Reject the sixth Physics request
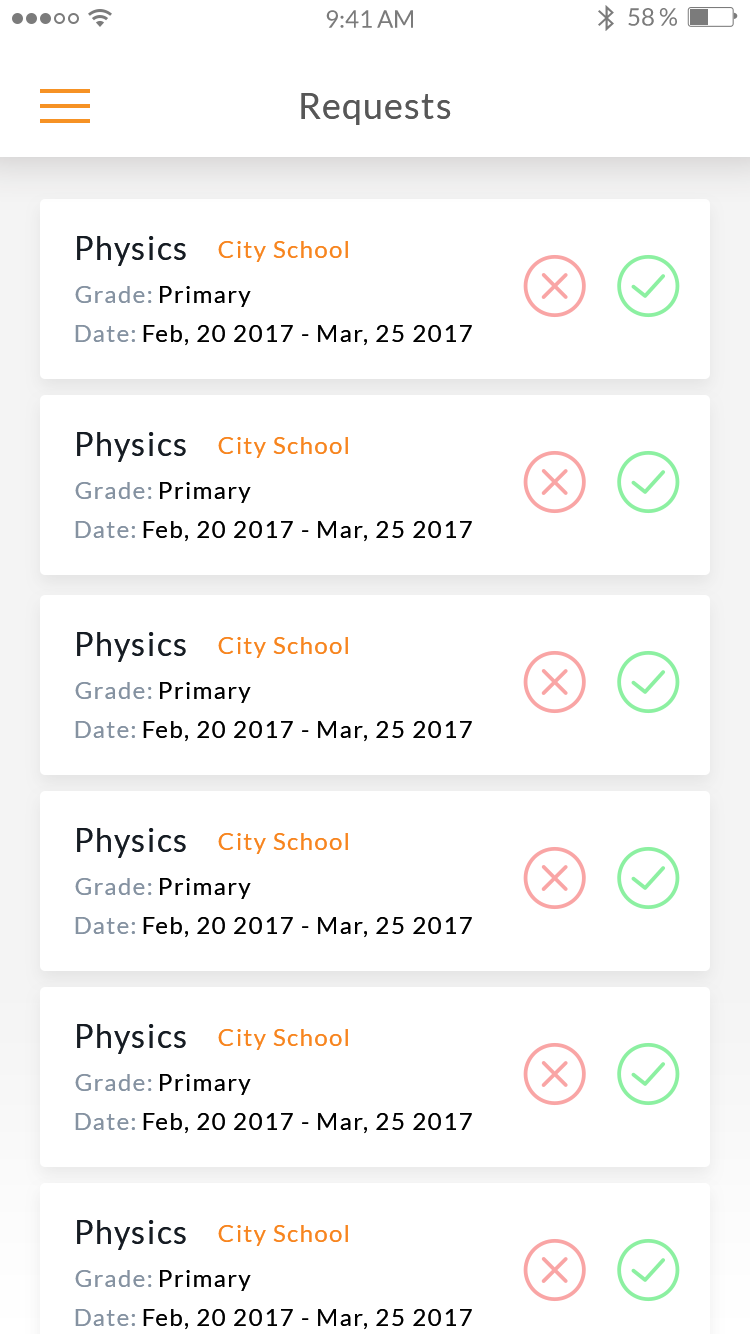The image size is (750, 1334). (x=554, y=1271)
